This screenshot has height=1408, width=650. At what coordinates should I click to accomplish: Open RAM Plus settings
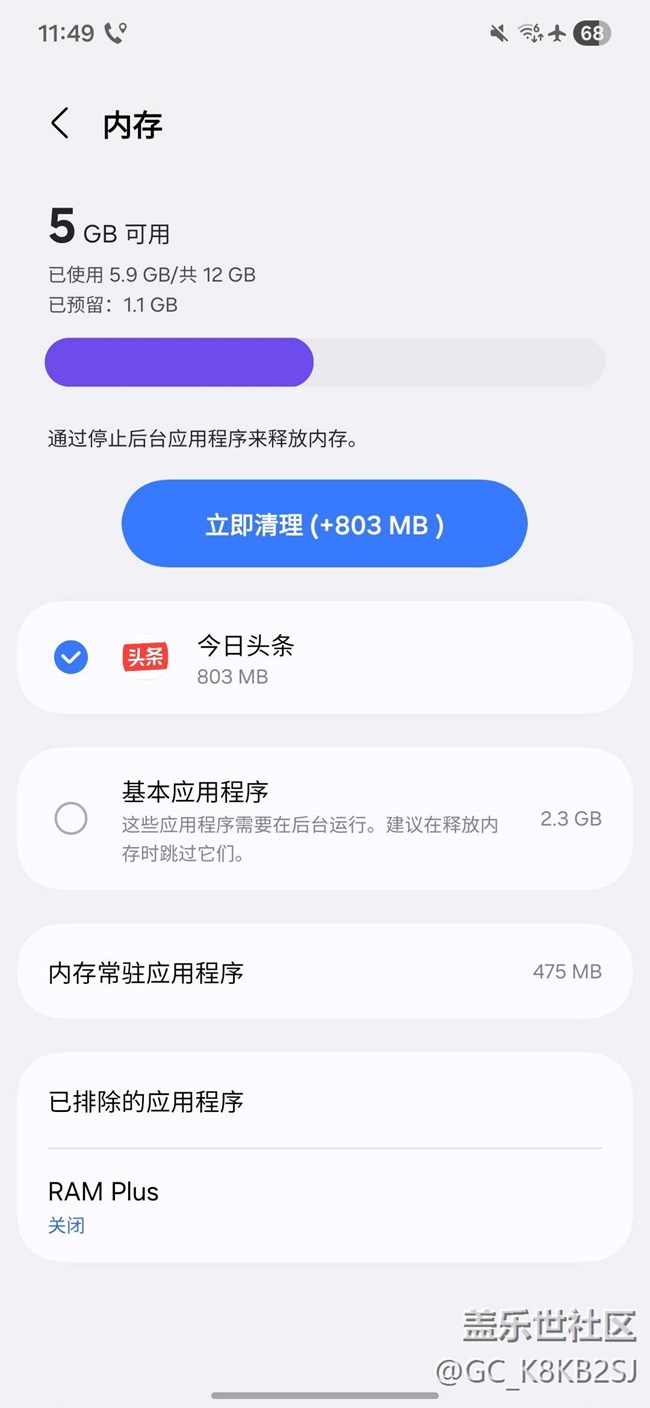(x=324, y=1205)
